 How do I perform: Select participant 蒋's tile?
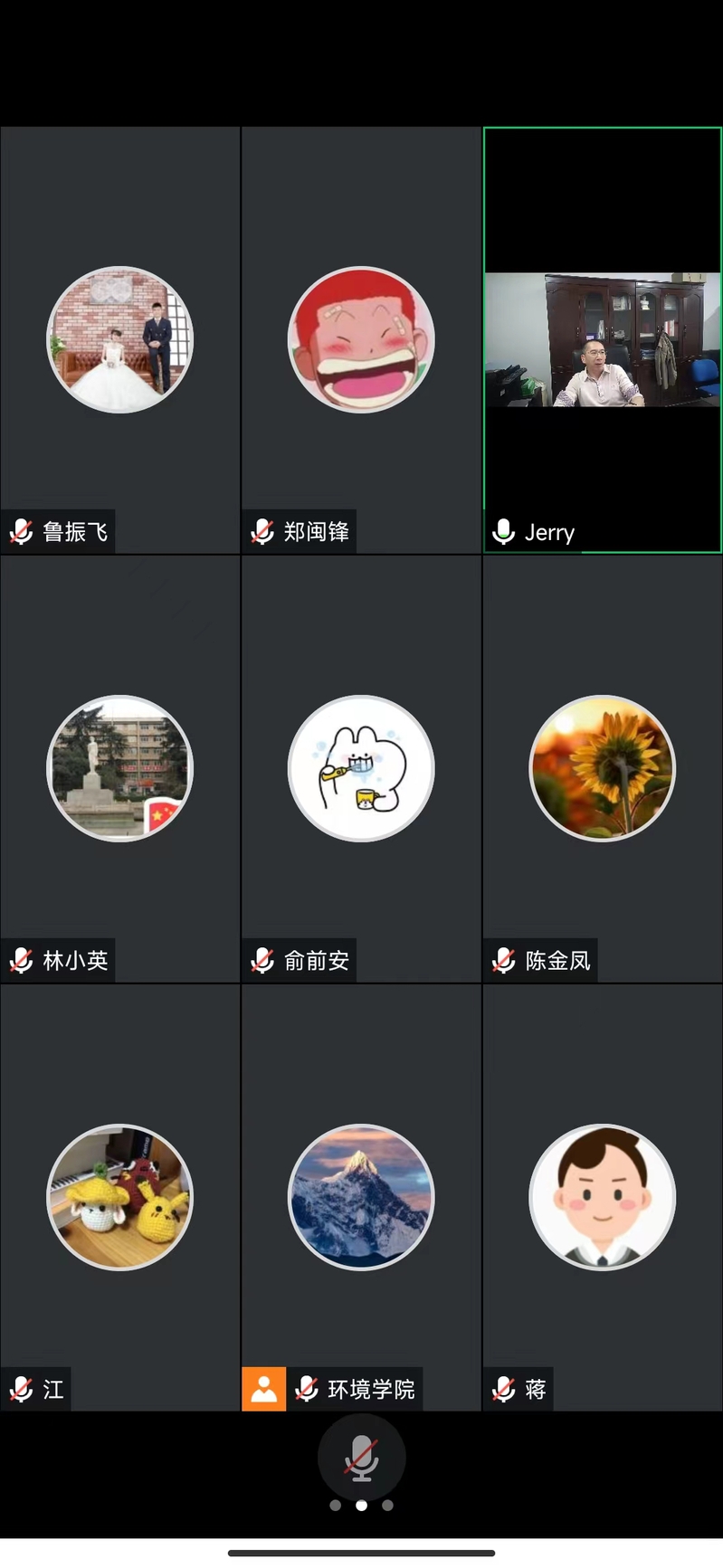click(x=603, y=1196)
